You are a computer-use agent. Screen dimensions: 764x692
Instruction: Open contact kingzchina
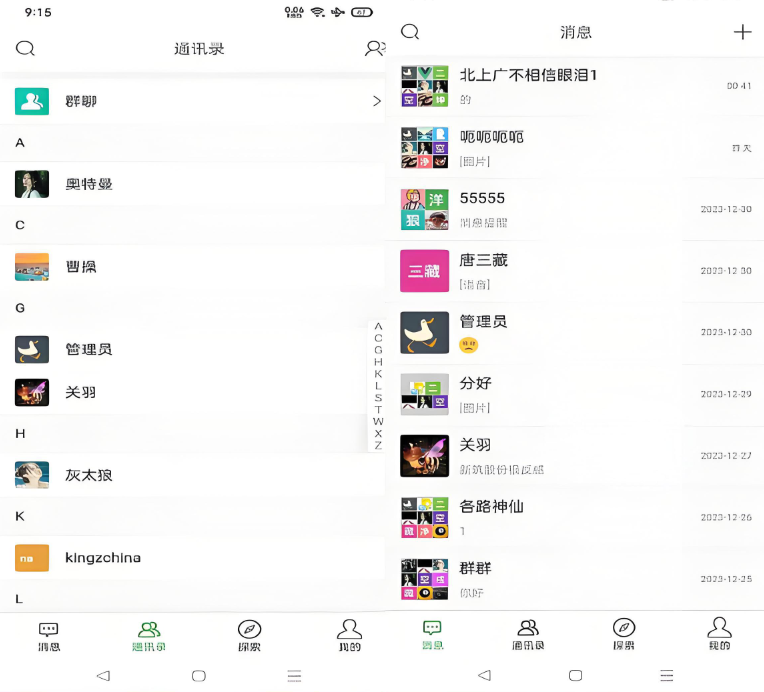(192, 557)
